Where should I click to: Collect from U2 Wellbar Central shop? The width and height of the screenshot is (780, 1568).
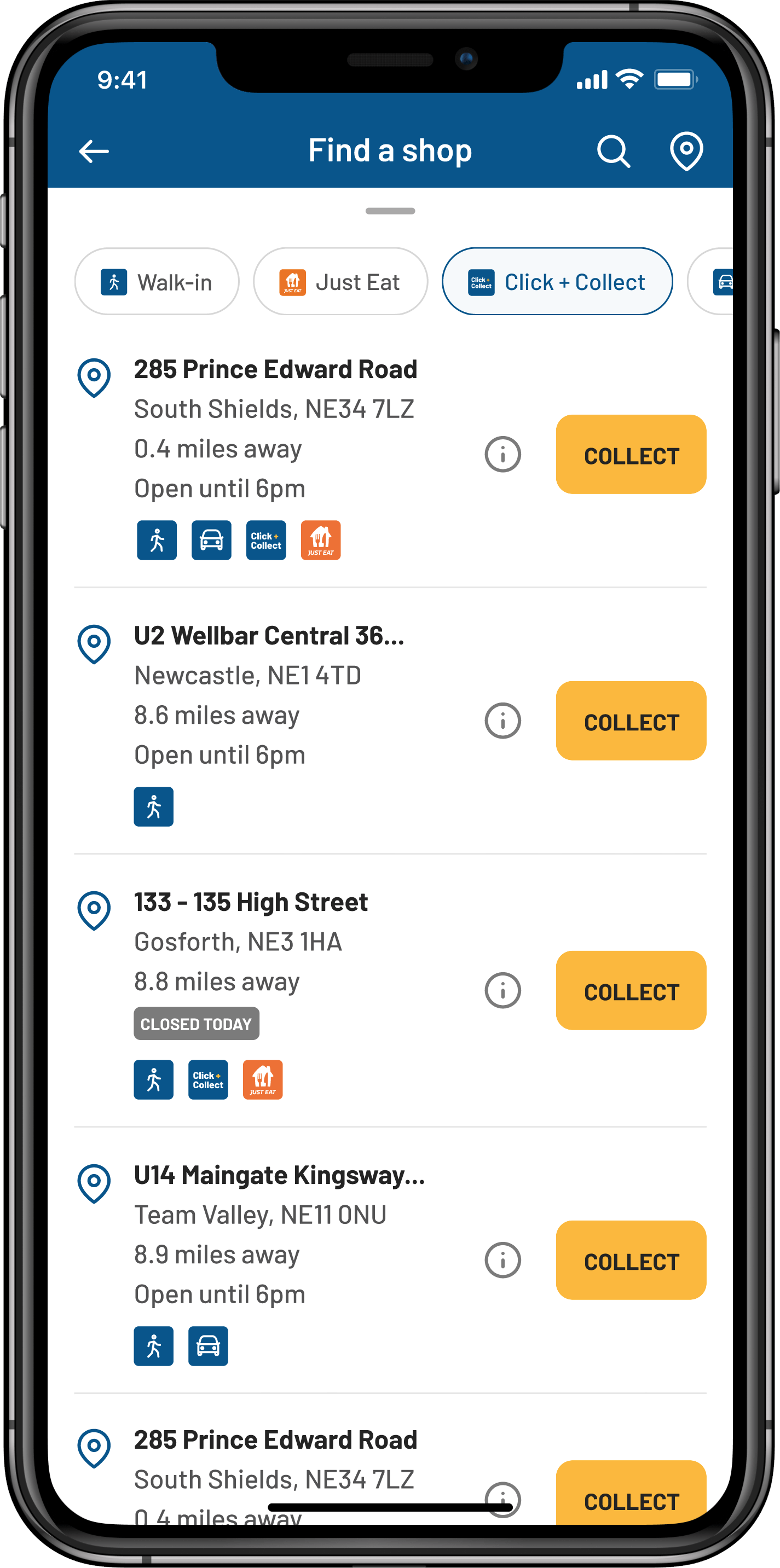[631, 721]
